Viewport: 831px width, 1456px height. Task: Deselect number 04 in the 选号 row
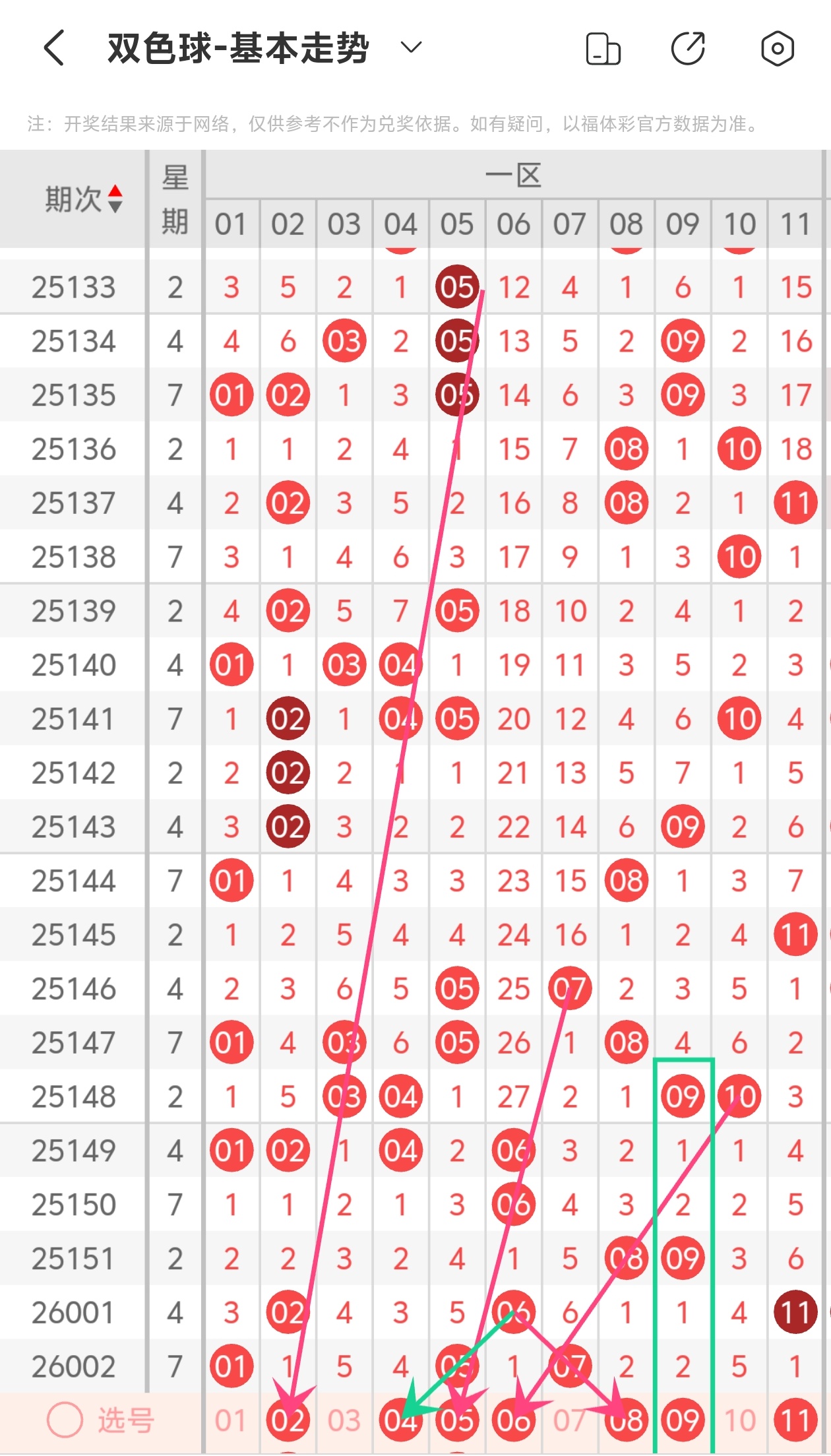400,1420
